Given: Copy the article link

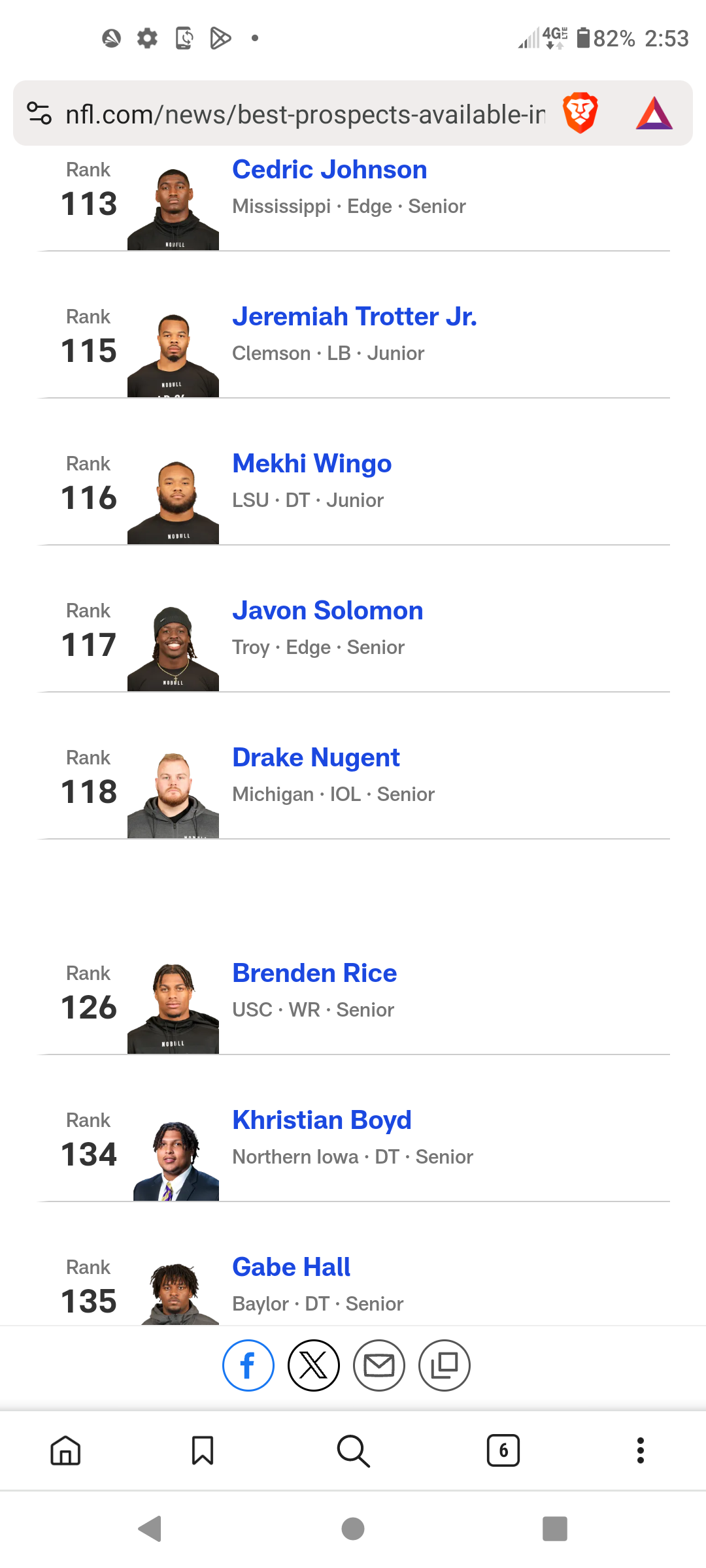Looking at the screenshot, I should coord(445,1365).
